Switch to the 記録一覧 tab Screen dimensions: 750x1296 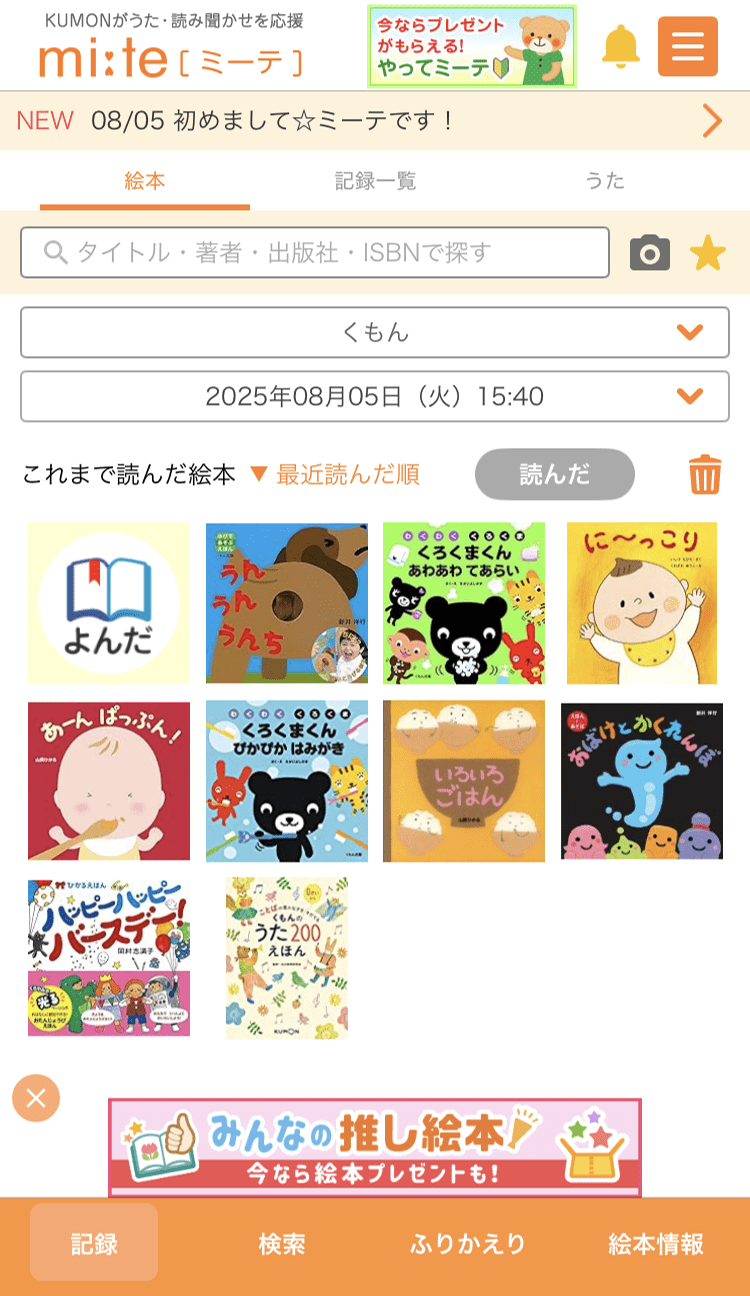pyautogui.click(x=375, y=181)
